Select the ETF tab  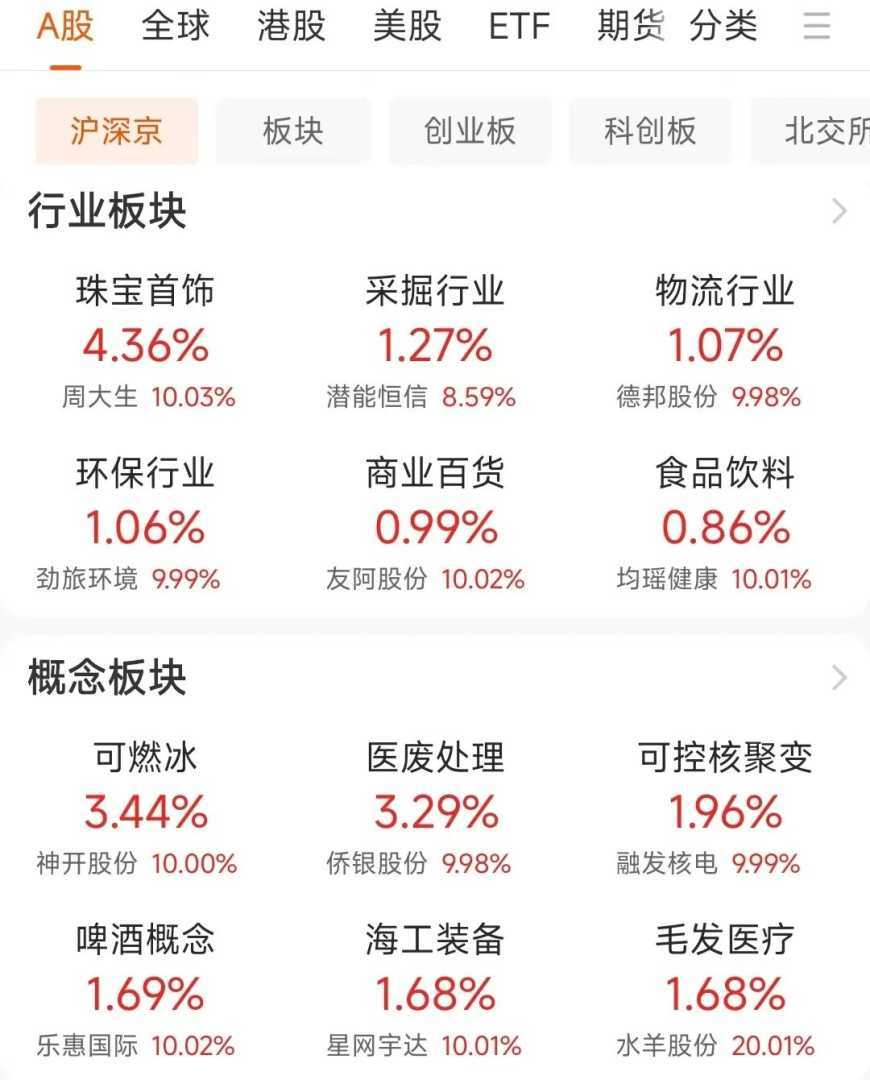pyautogui.click(x=519, y=27)
